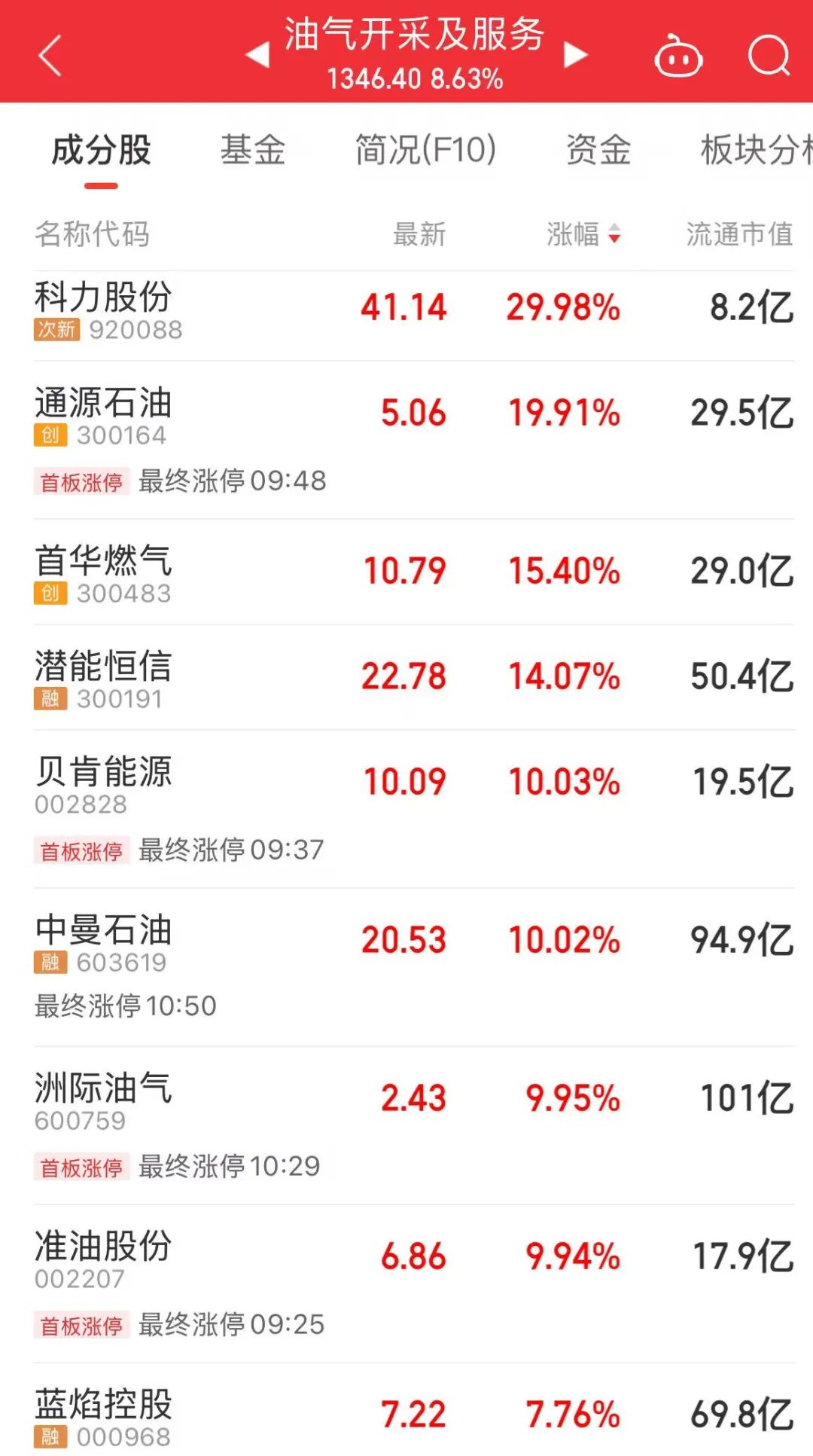Switch to the next sector with right triangle
813x1456 pixels.
tap(575, 54)
